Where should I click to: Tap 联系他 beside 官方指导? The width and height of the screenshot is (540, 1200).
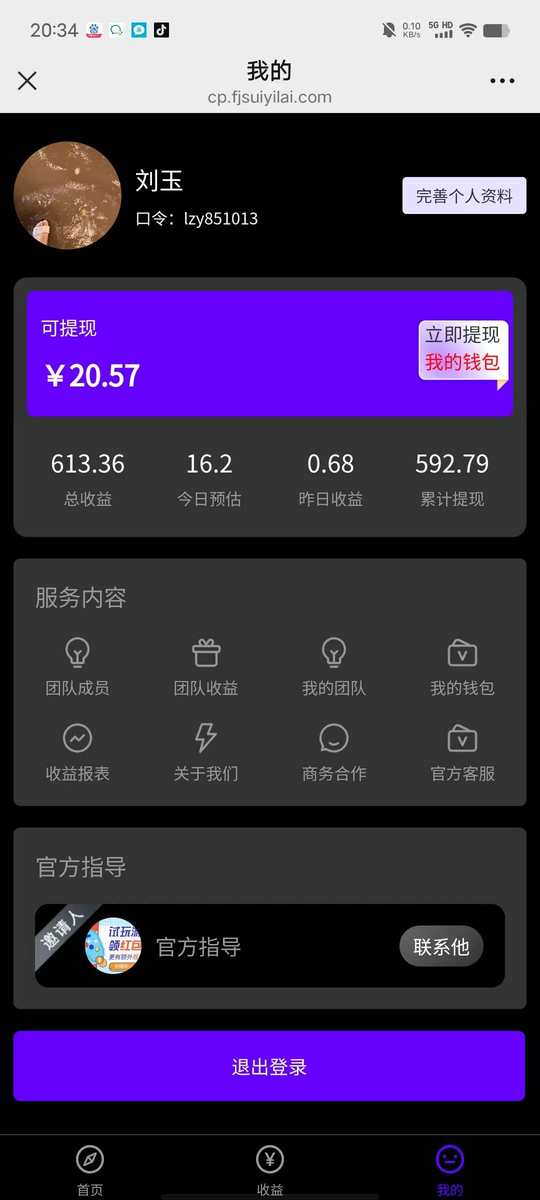click(x=441, y=946)
